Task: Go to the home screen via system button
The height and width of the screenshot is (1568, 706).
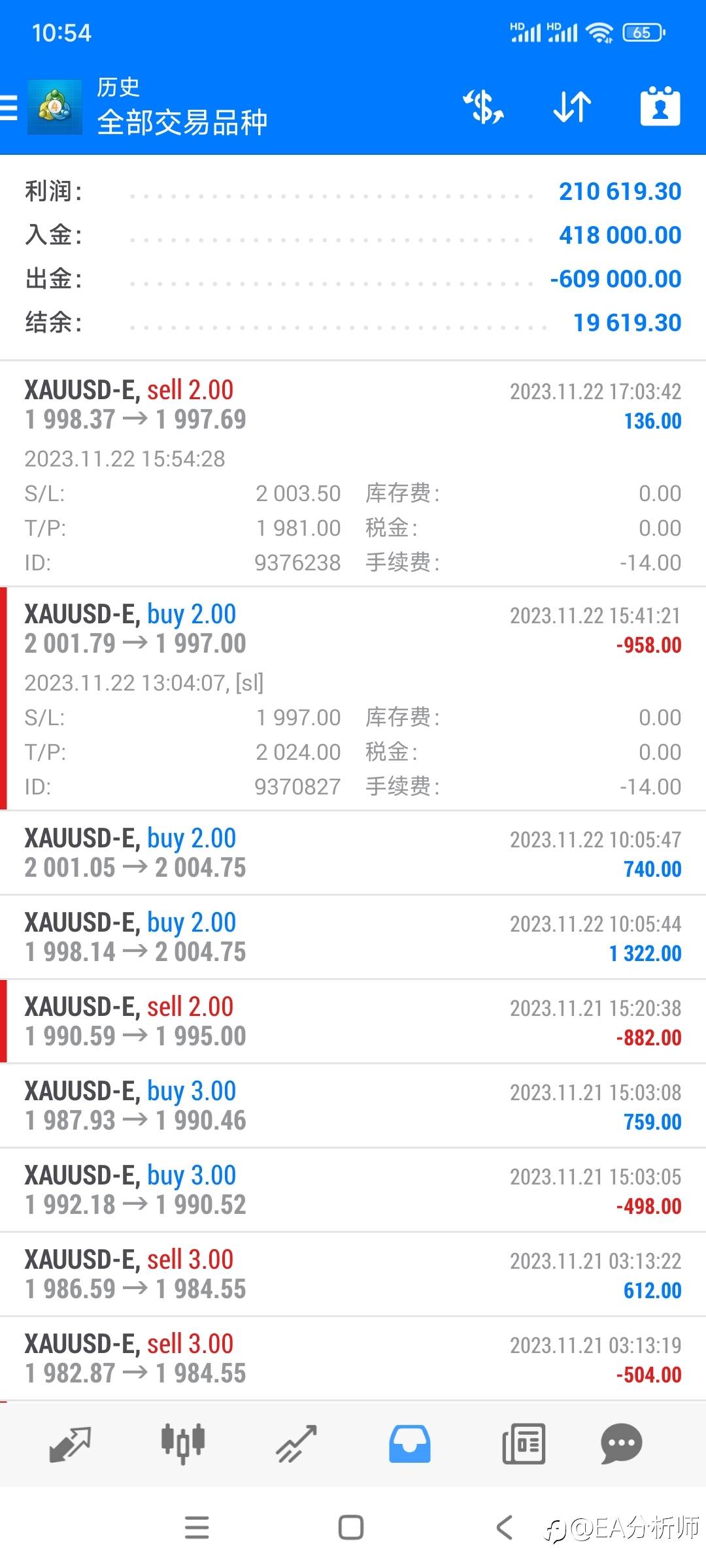Action: [x=351, y=1527]
